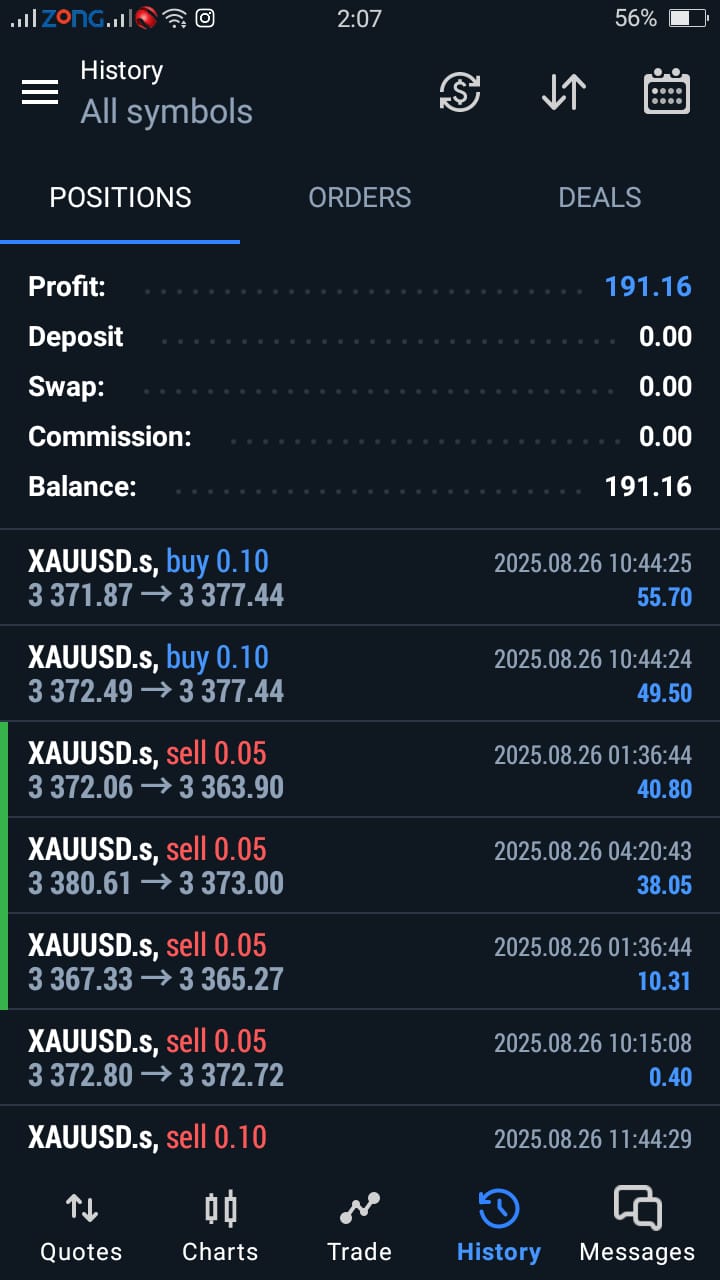Open the hamburger drawer menu
720x1280 pixels.
[x=40, y=92]
